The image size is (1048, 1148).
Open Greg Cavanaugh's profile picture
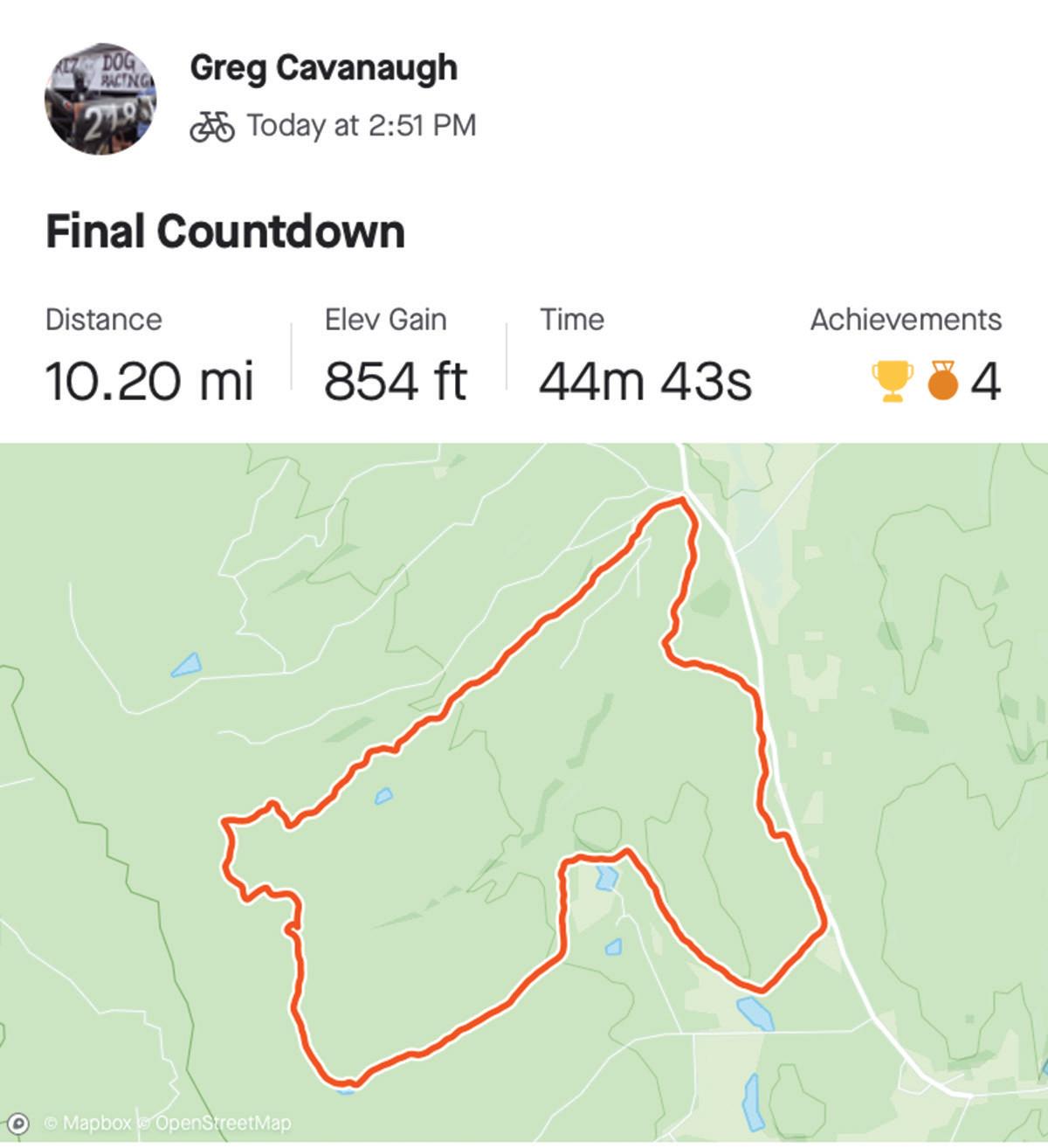pos(100,99)
